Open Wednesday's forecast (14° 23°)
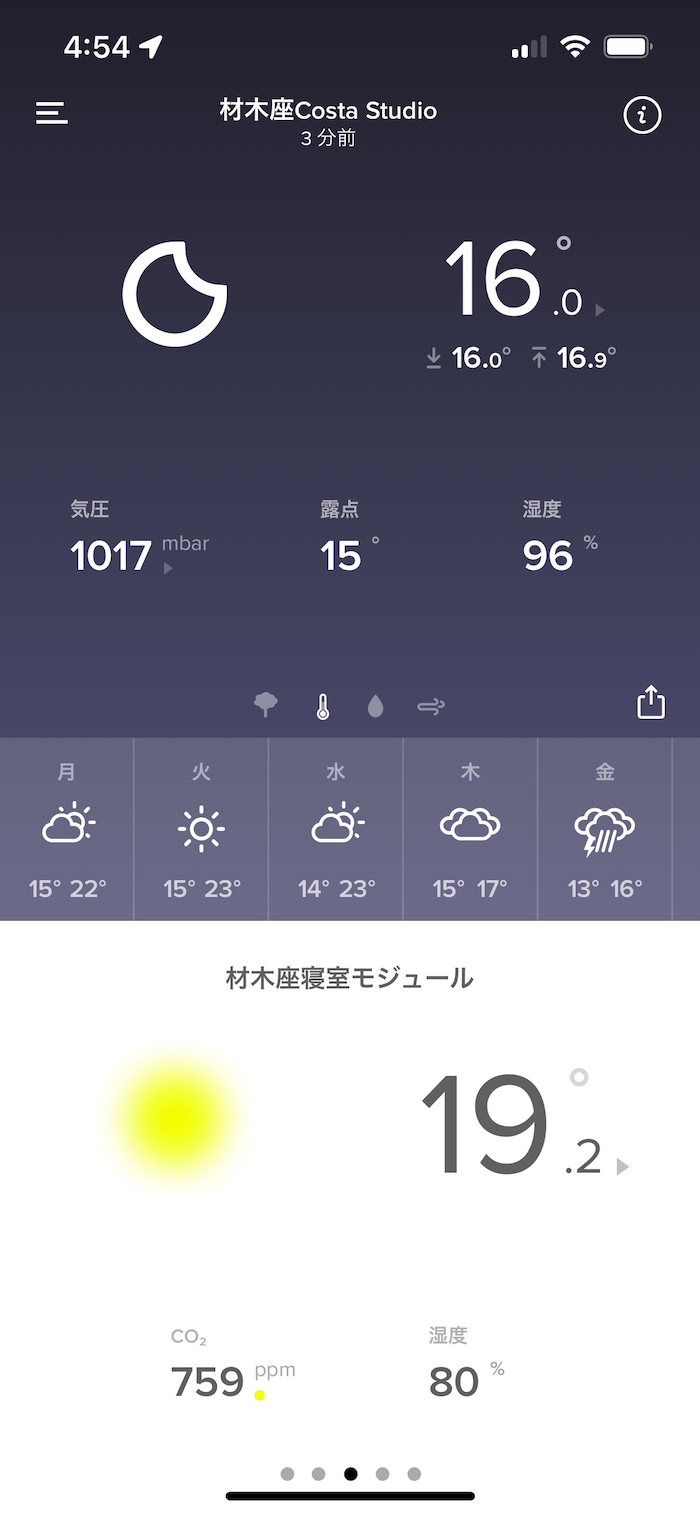 336,829
